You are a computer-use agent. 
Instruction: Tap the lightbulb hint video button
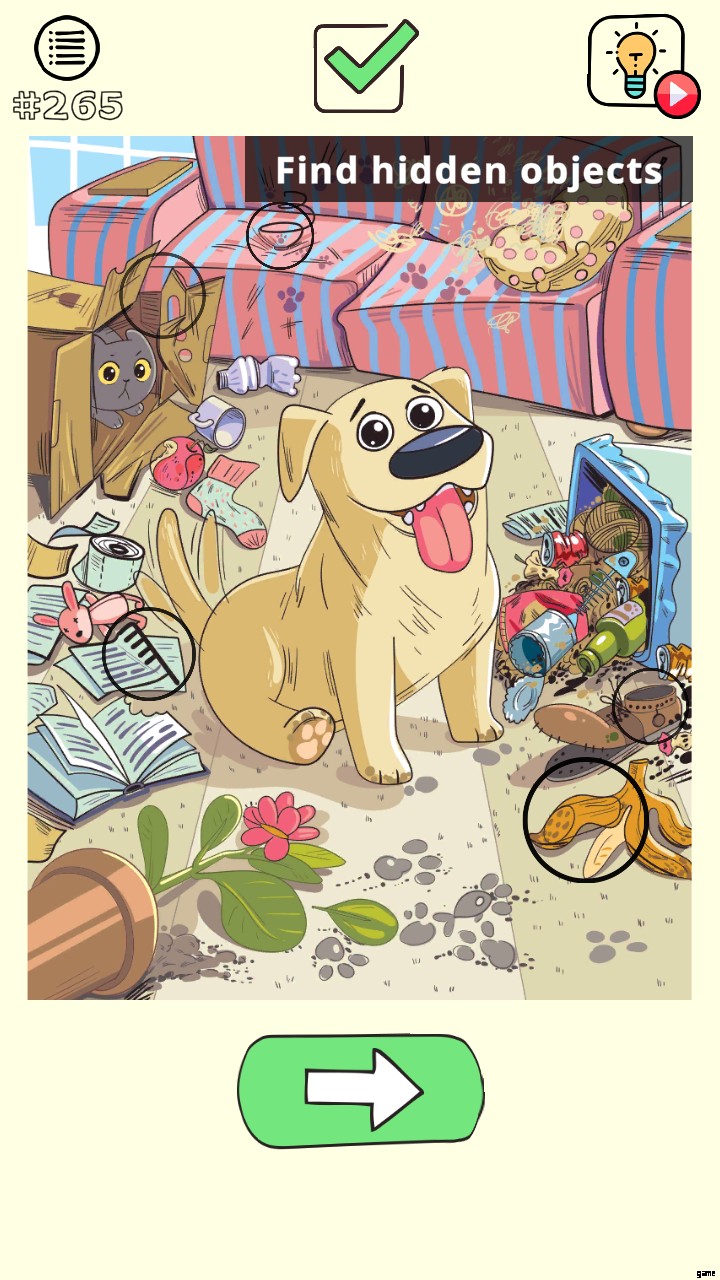click(638, 64)
